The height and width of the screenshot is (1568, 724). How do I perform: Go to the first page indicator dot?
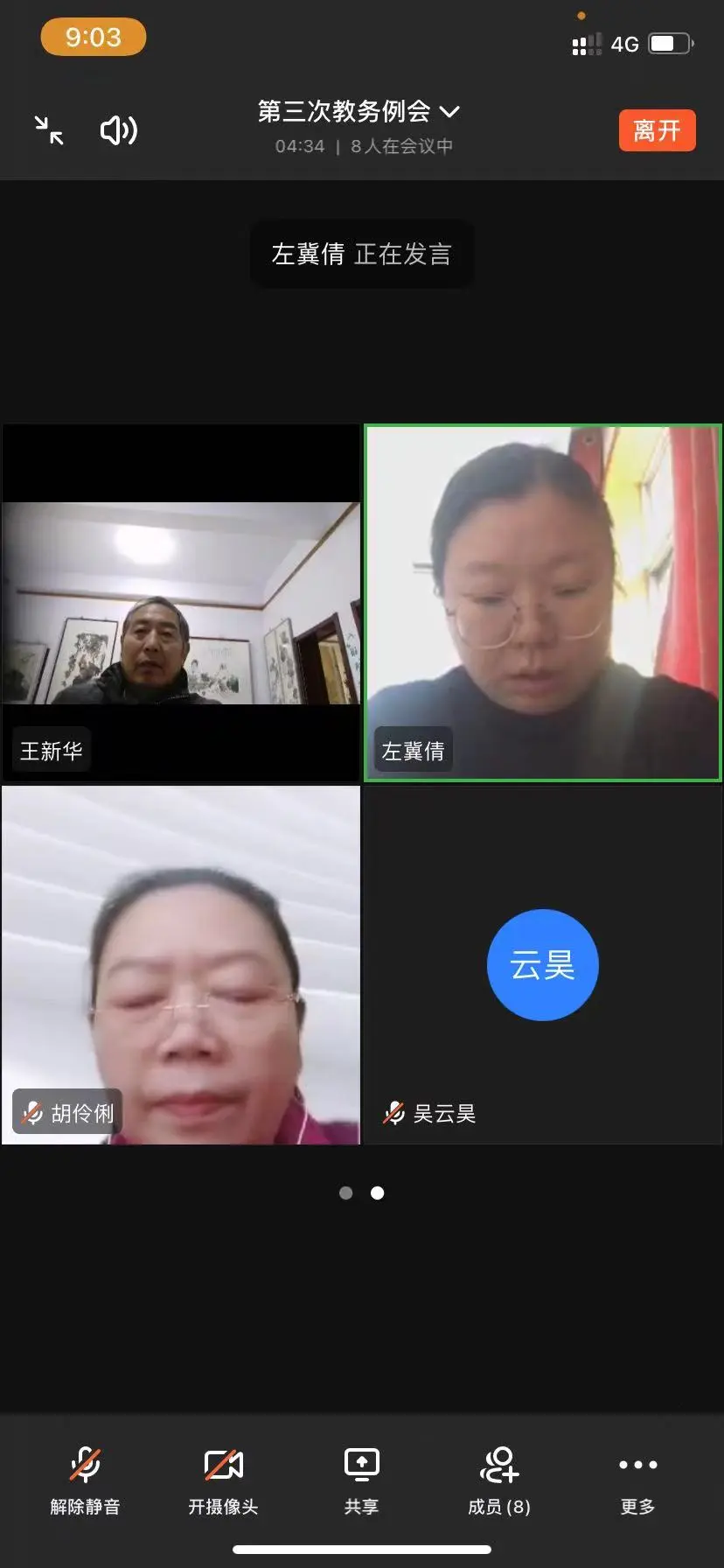[x=346, y=1193]
